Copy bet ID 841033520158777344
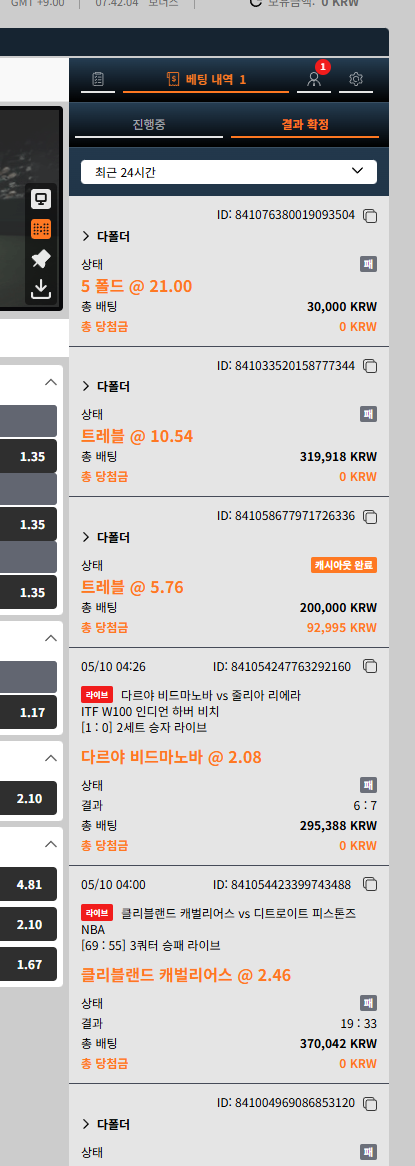Viewport: 415px width, 1166px height. [x=370, y=366]
